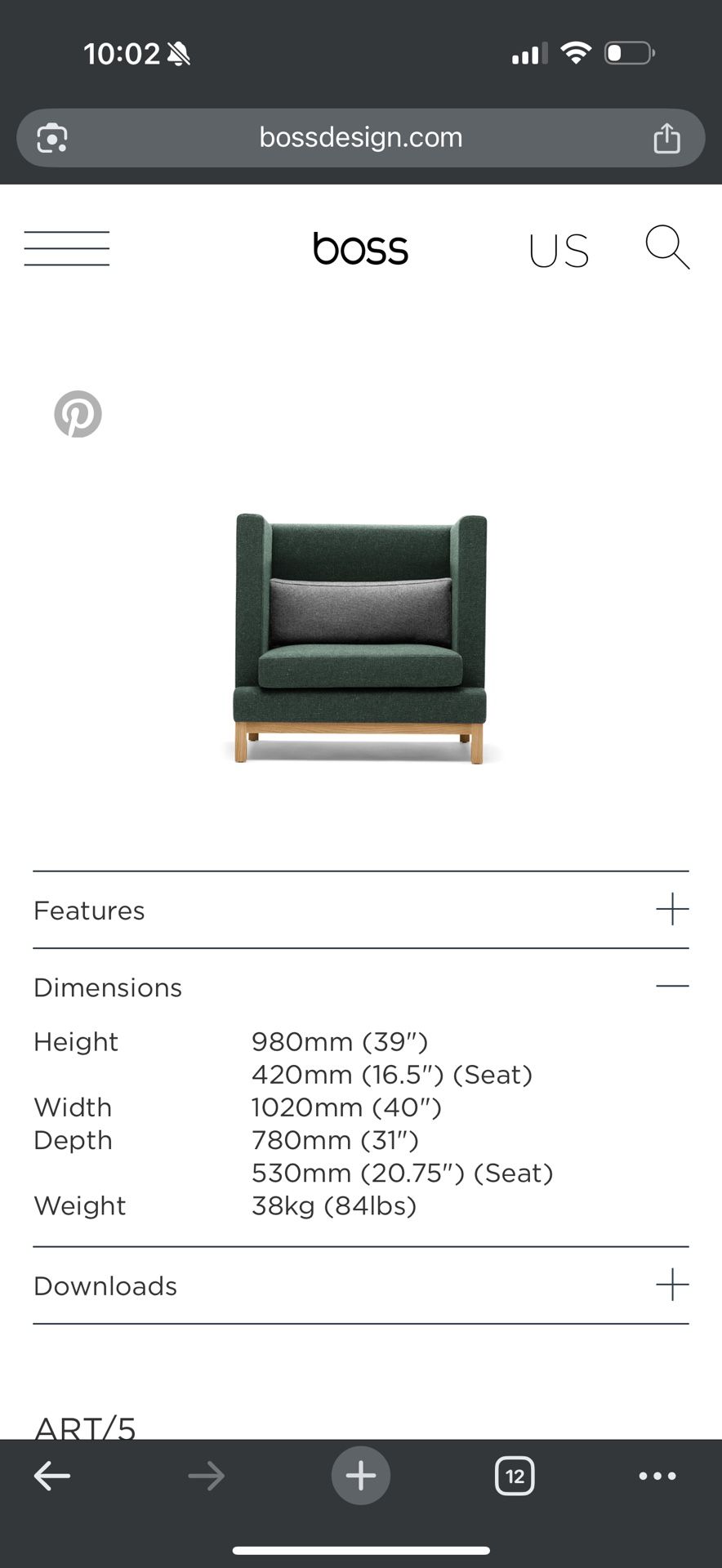This screenshot has height=1568, width=722.
Task: Open a new browser tab
Action: tap(360, 1475)
